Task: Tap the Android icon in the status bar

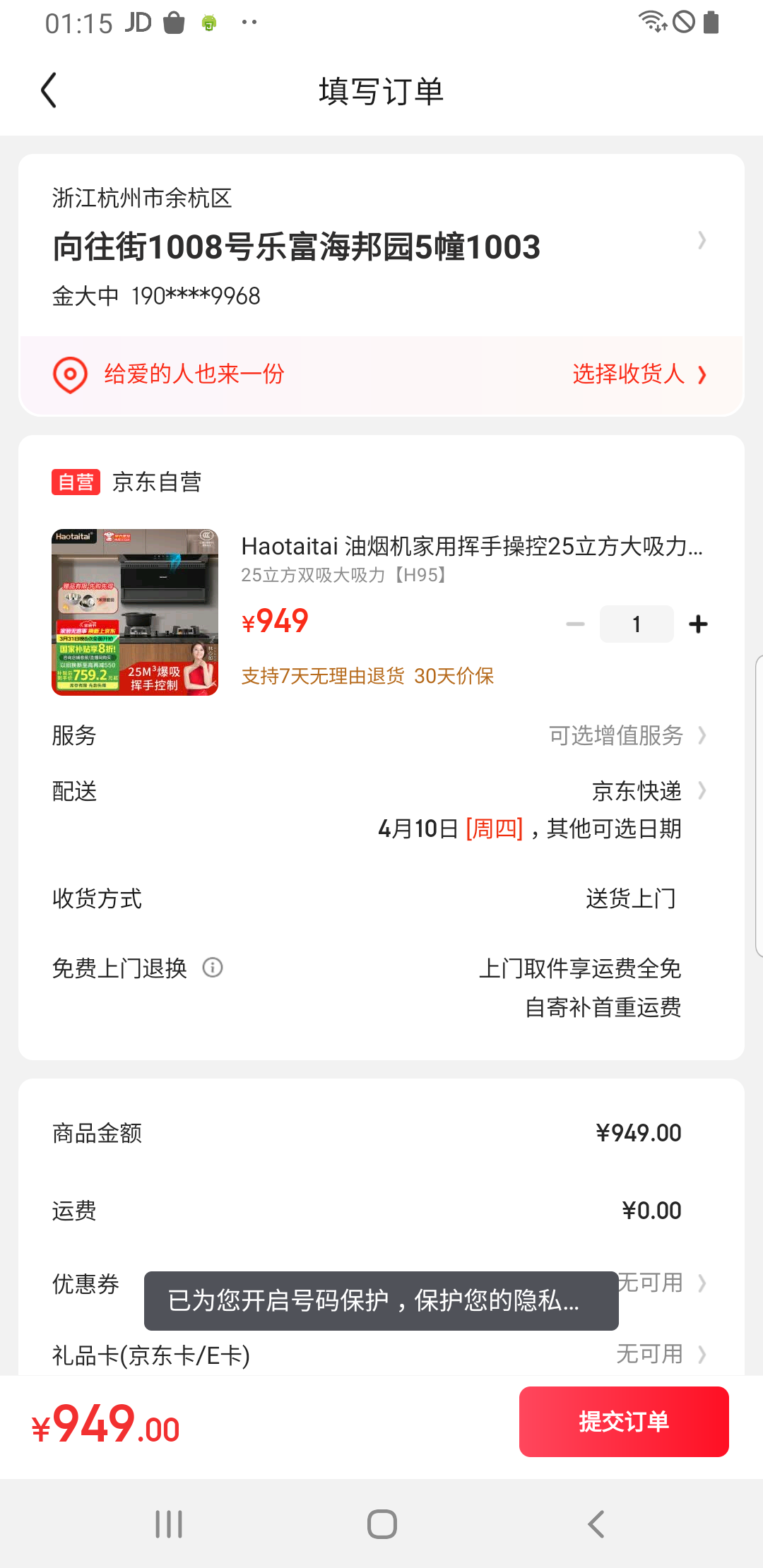Action: pos(208,22)
